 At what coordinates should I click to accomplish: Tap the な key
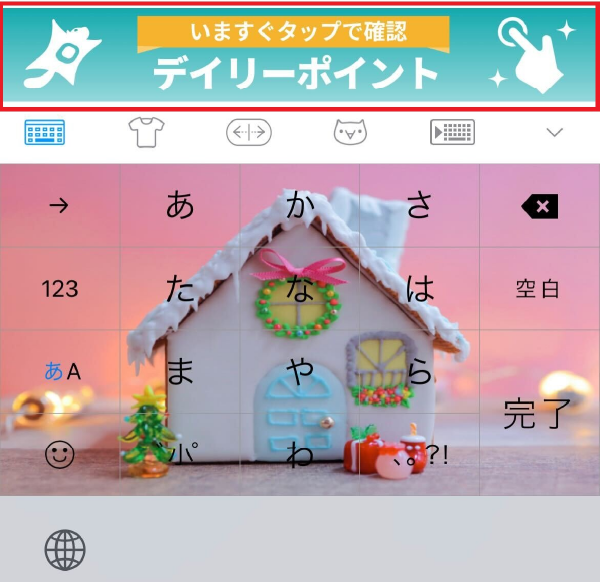coord(300,289)
